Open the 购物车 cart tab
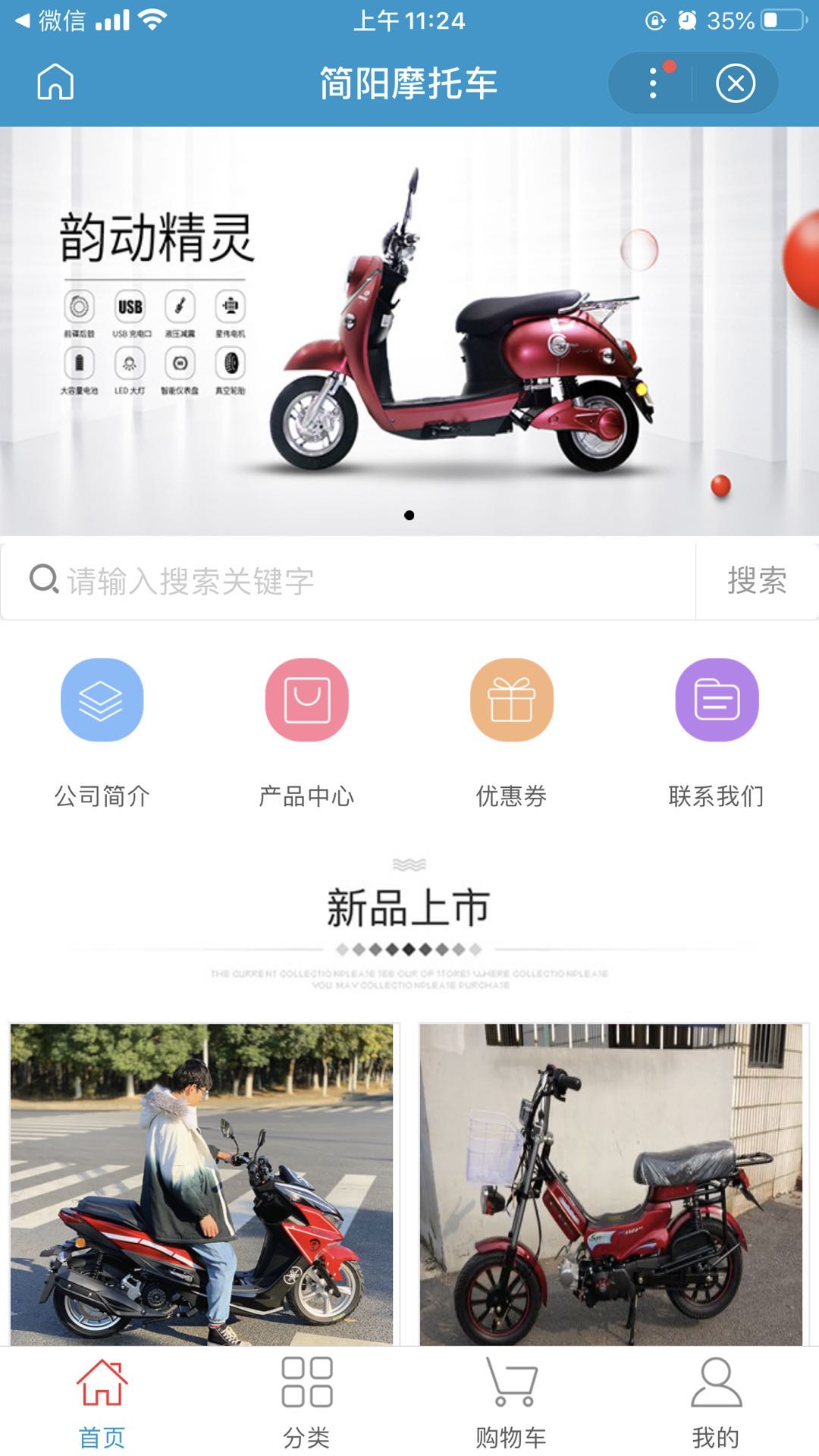This screenshot has height=1456, width=819. [511, 1403]
